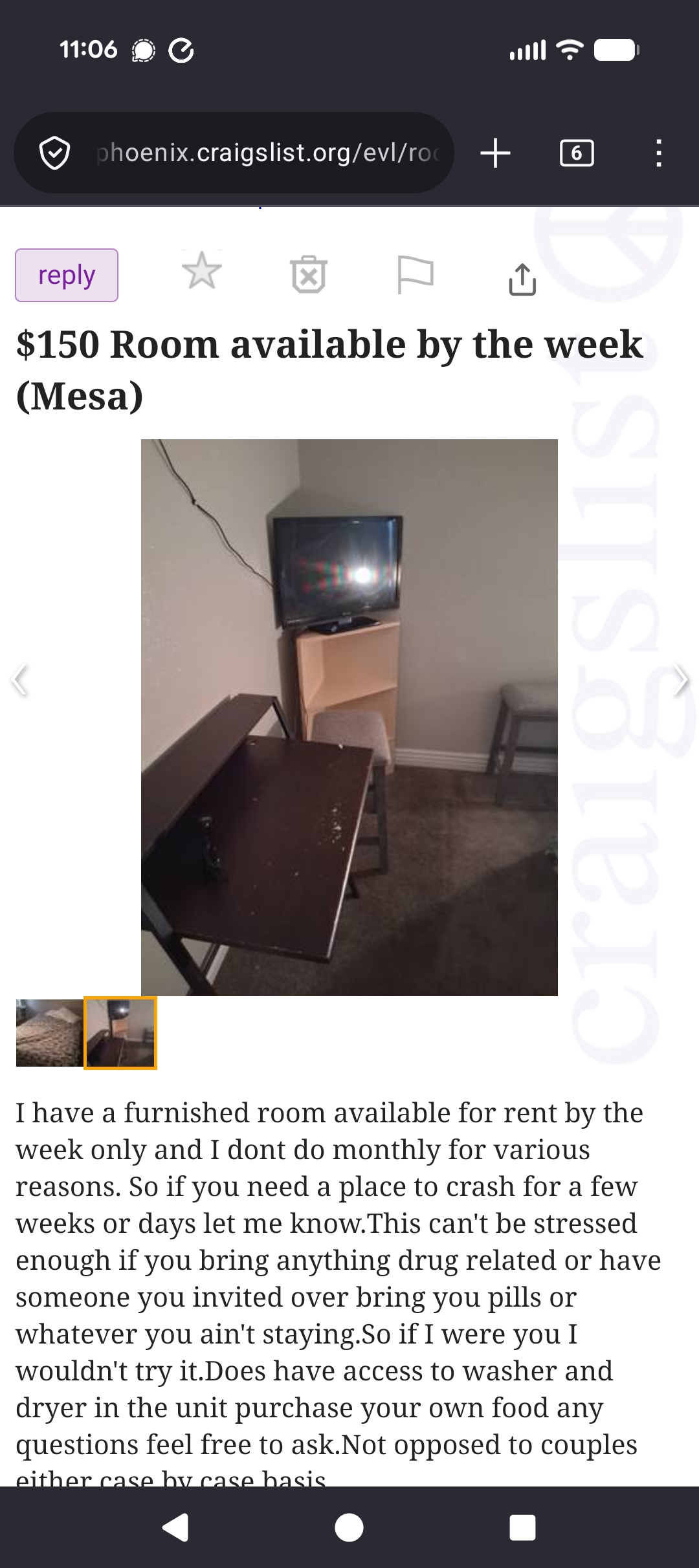Open the main room photo

pos(349,717)
